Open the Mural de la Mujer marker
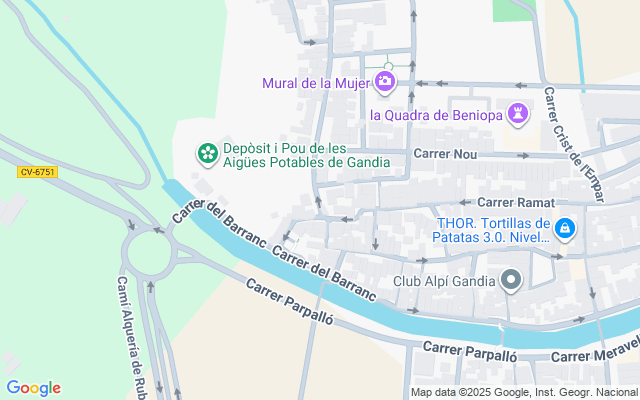Viewport: 640px width, 400px height. point(385,82)
